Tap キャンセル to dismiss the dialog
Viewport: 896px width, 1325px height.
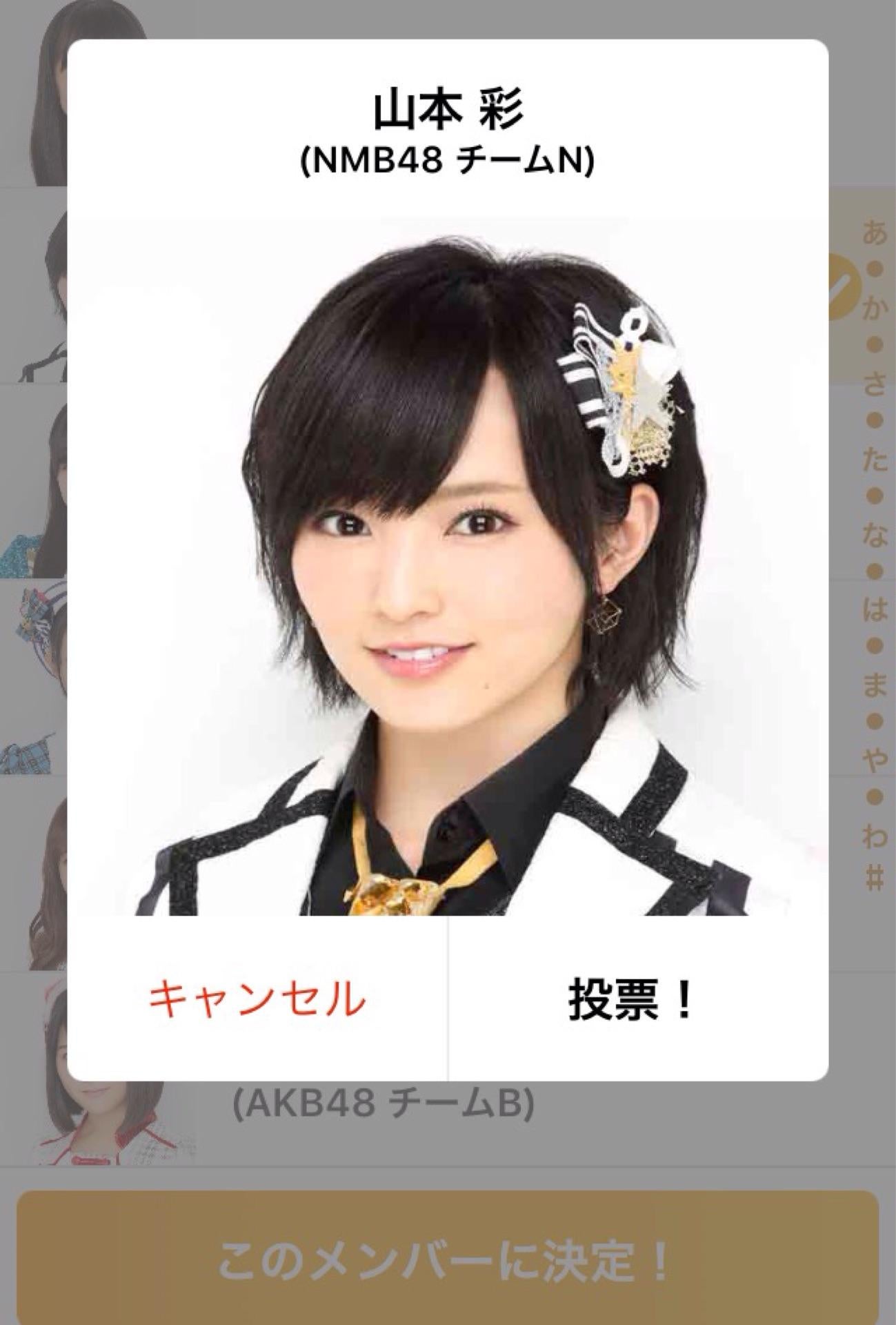click(257, 1000)
